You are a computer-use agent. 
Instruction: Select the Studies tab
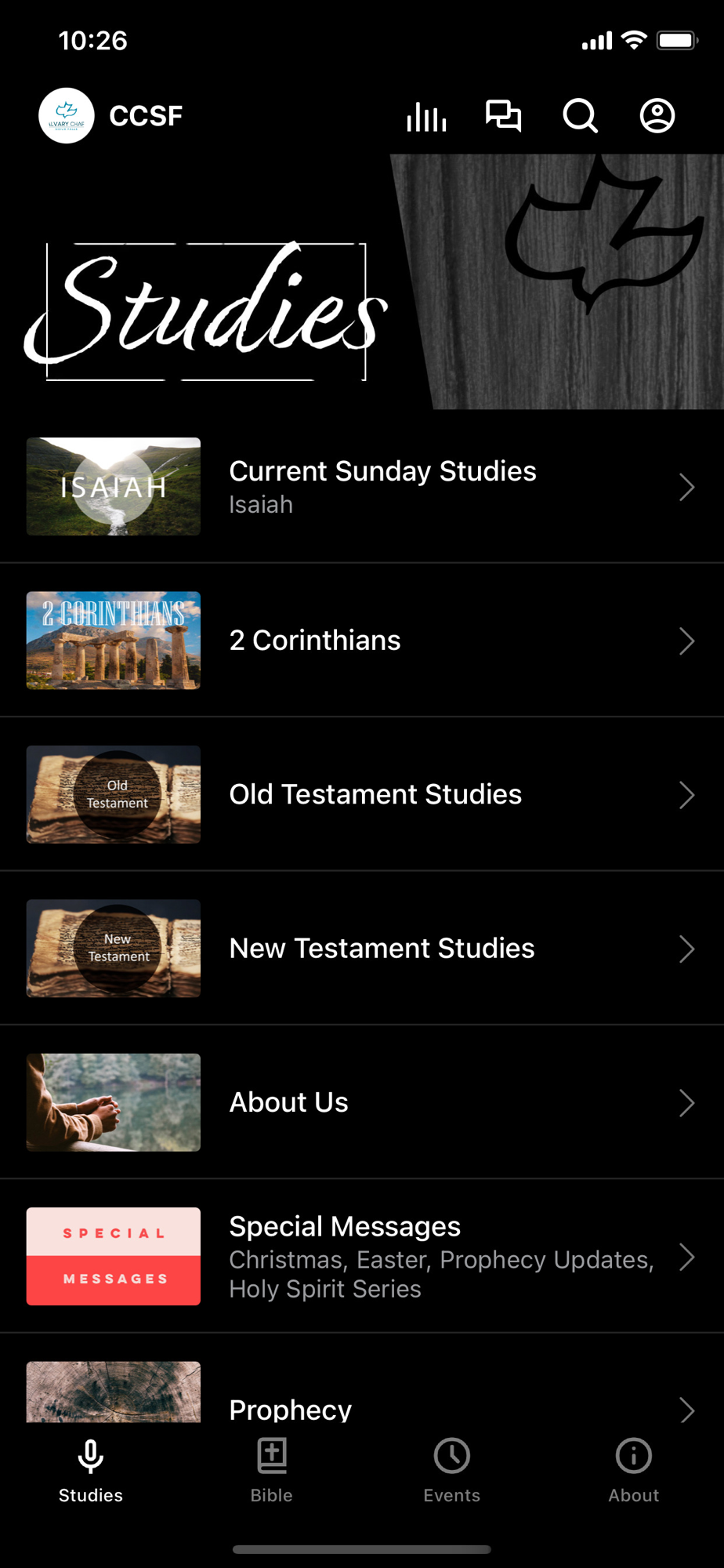pos(91,1471)
